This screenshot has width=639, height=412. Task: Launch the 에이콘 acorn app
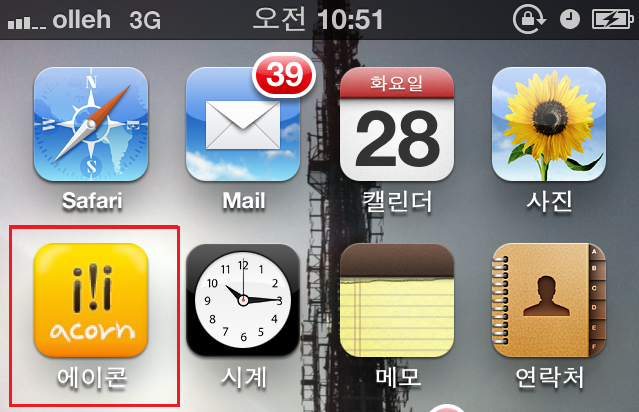tap(91, 300)
